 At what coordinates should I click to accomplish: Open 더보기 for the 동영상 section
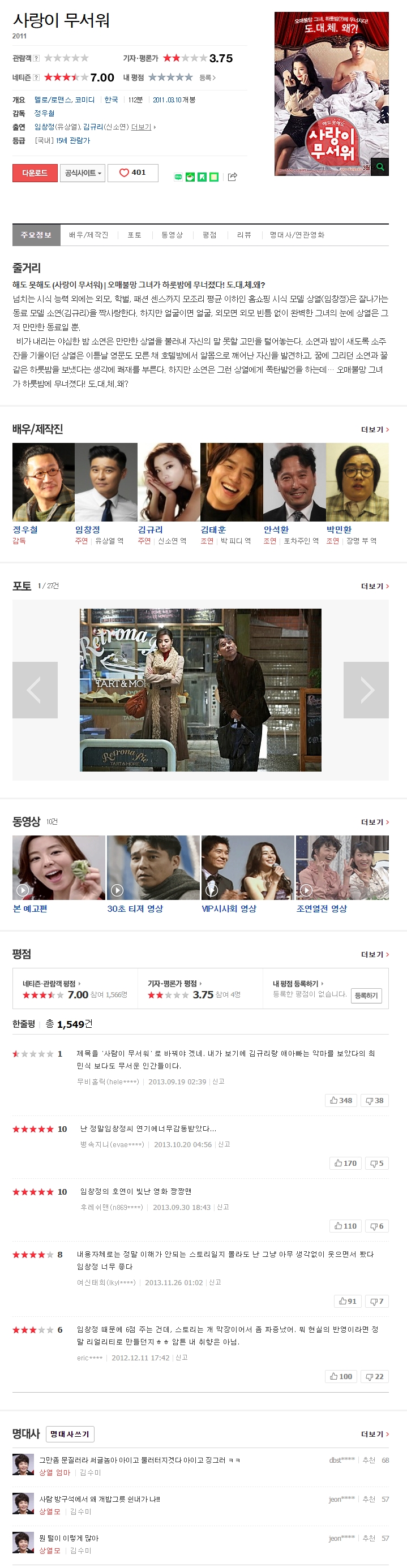[x=374, y=822]
